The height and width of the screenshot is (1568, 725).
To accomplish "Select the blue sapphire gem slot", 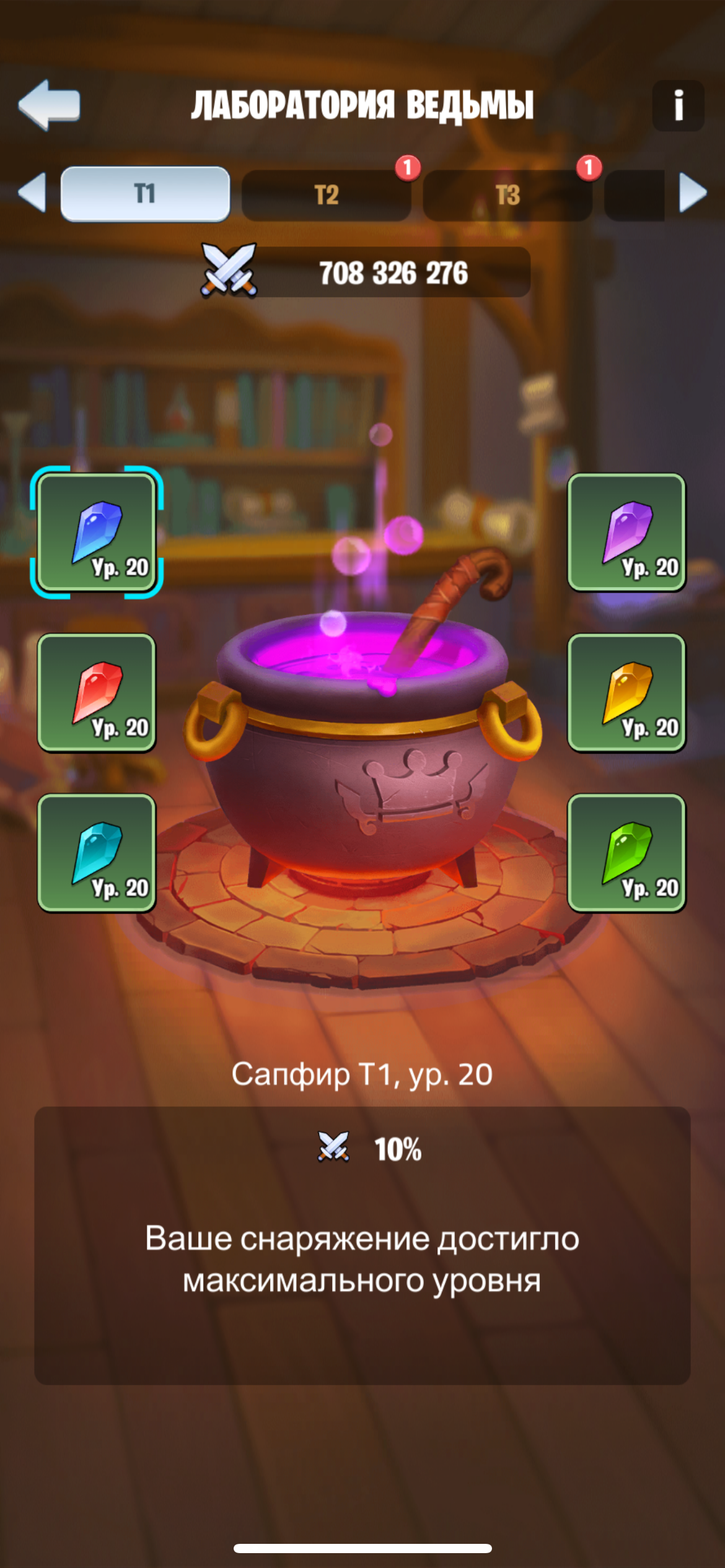I will (x=97, y=533).
